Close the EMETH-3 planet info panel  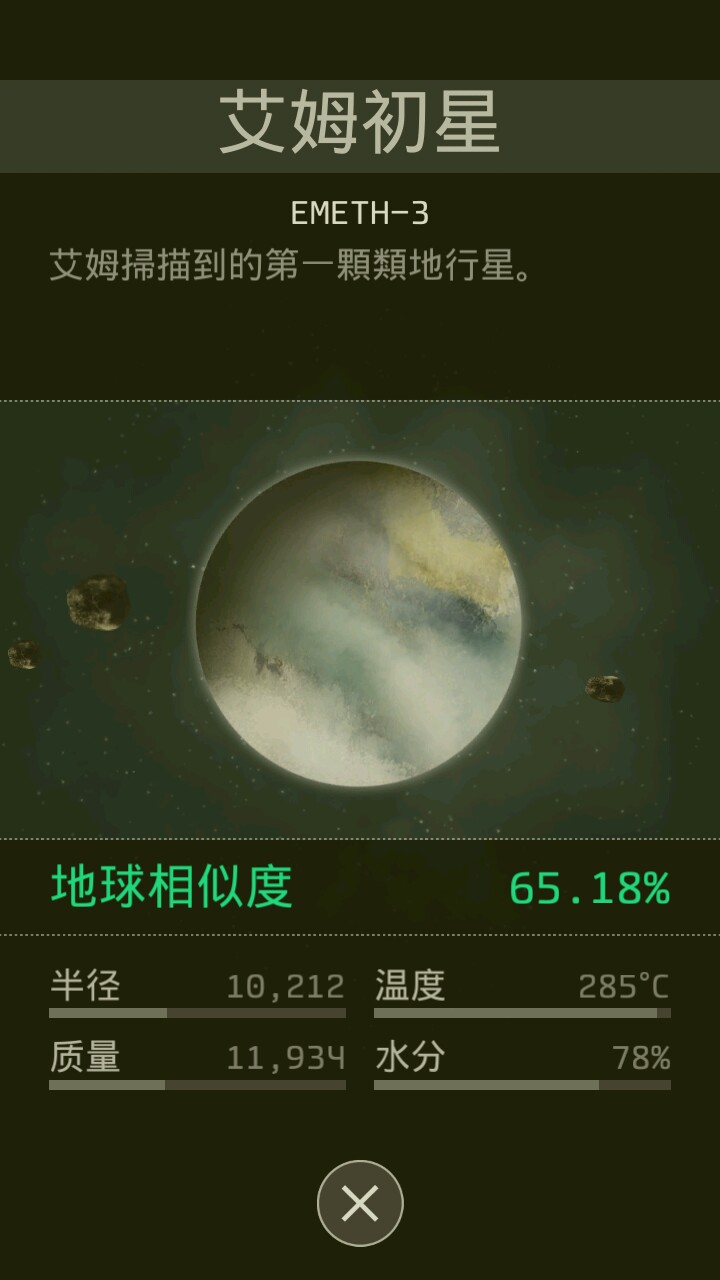360,1203
